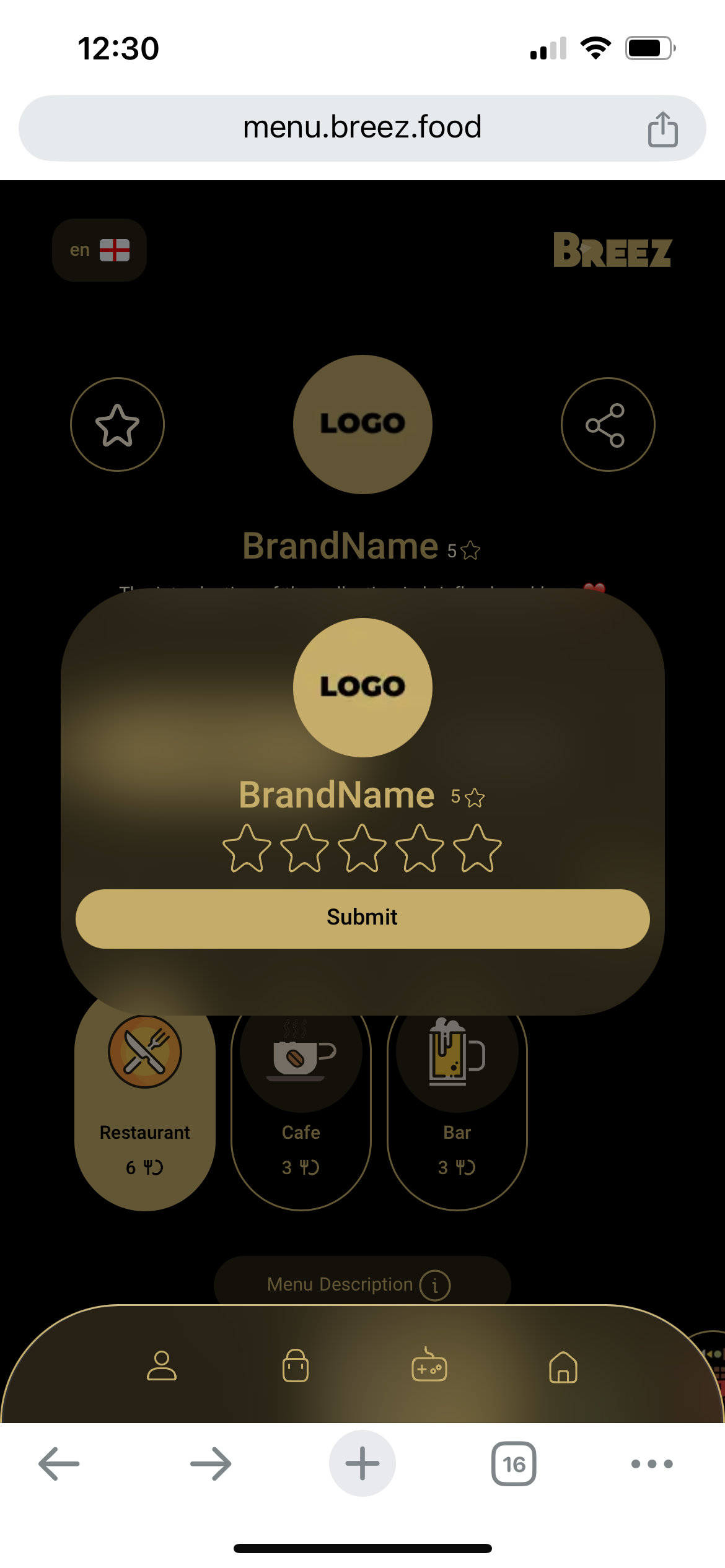The width and height of the screenshot is (725, 1568).
Task: Choose the third rating star
Action: (x=362, y=848)
